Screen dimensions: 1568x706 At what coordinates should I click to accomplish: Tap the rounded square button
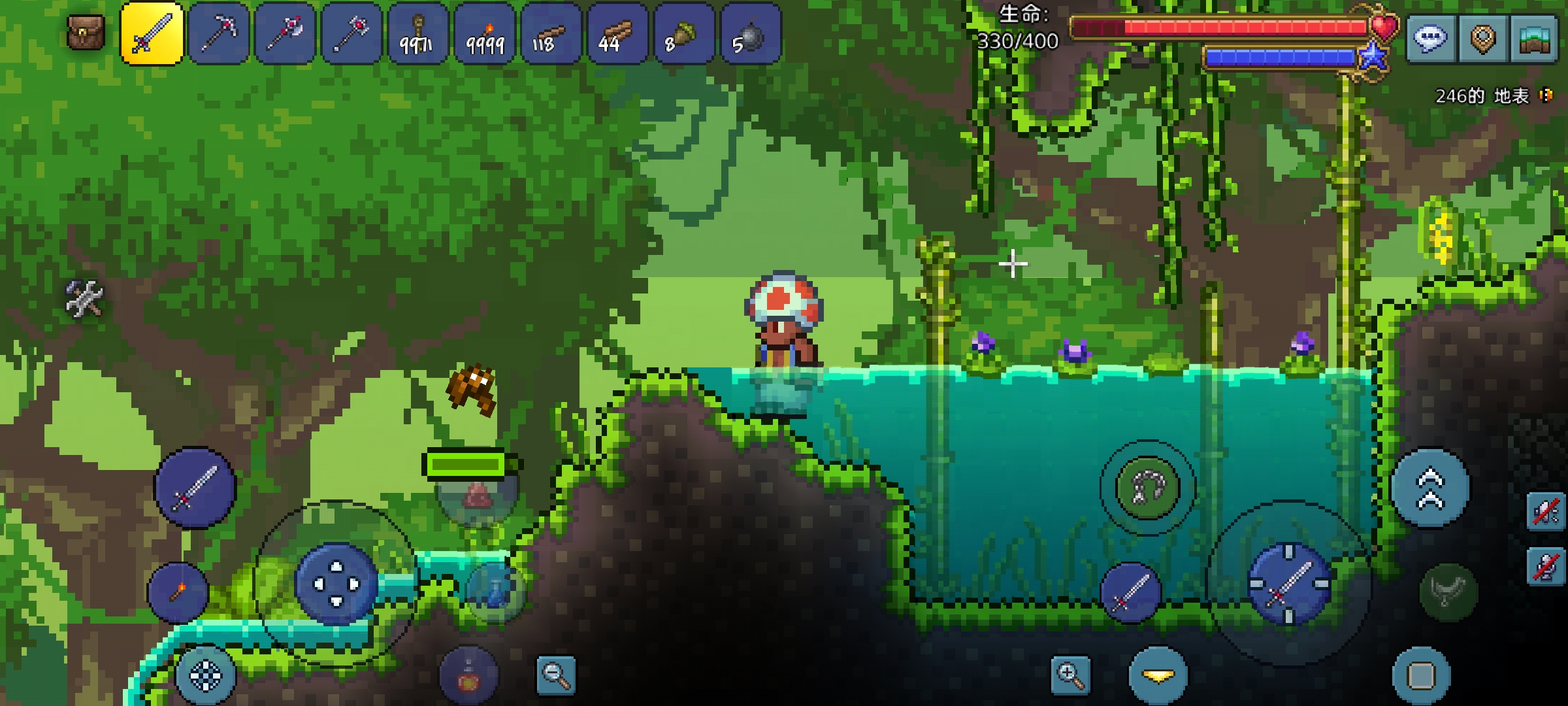click(1421, 676)
